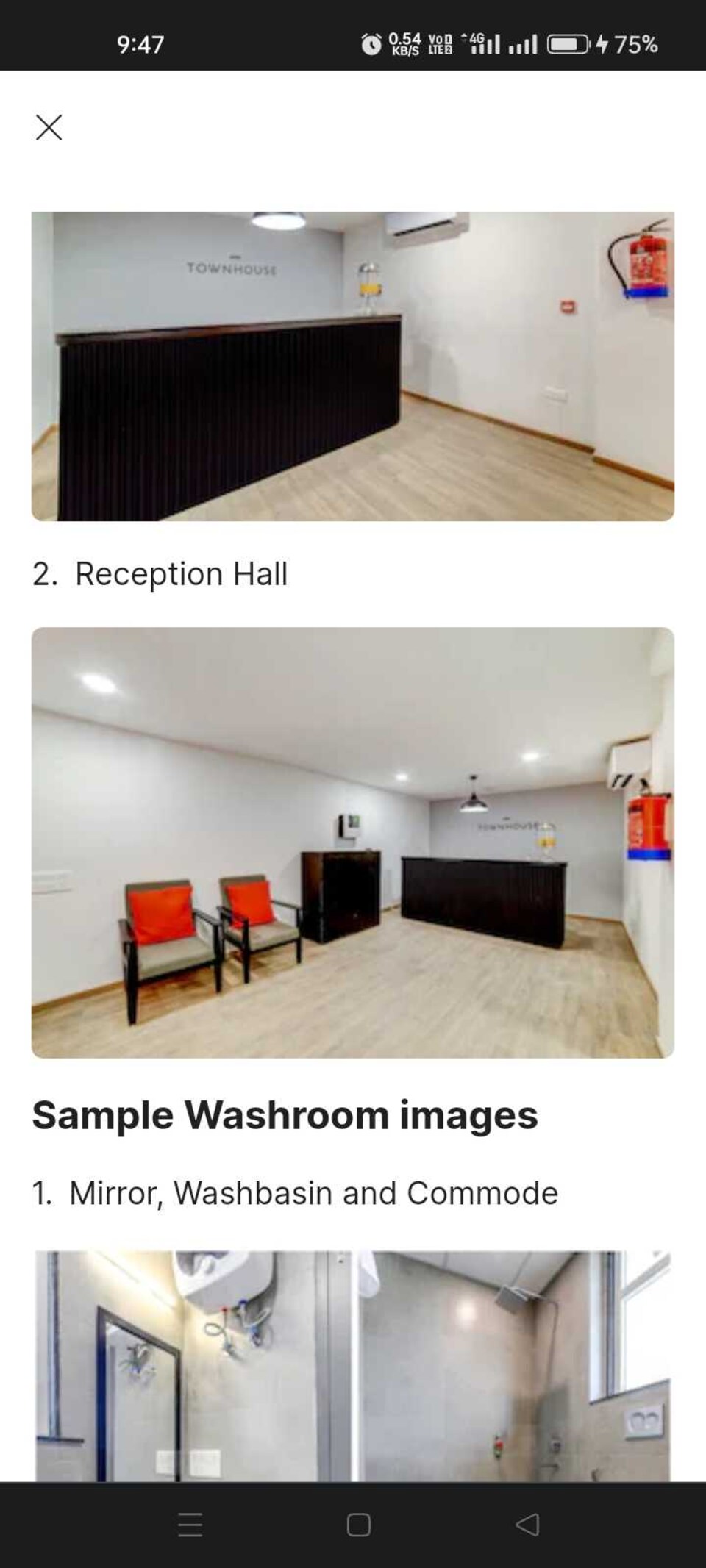706x1568 pixels.
Task: Tap the charging bolt indicator
Action: pyautogui.click(x=605, y=42)
